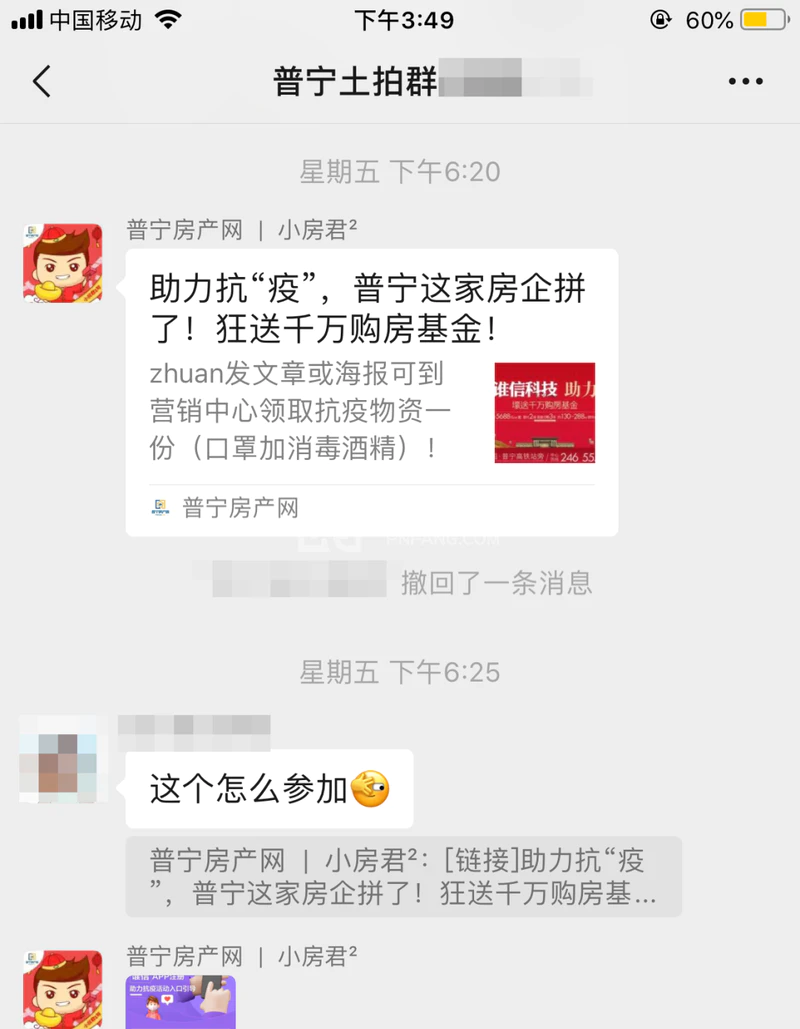Open the shared article about 助力抗“疫”

click(x=370, y=390)
